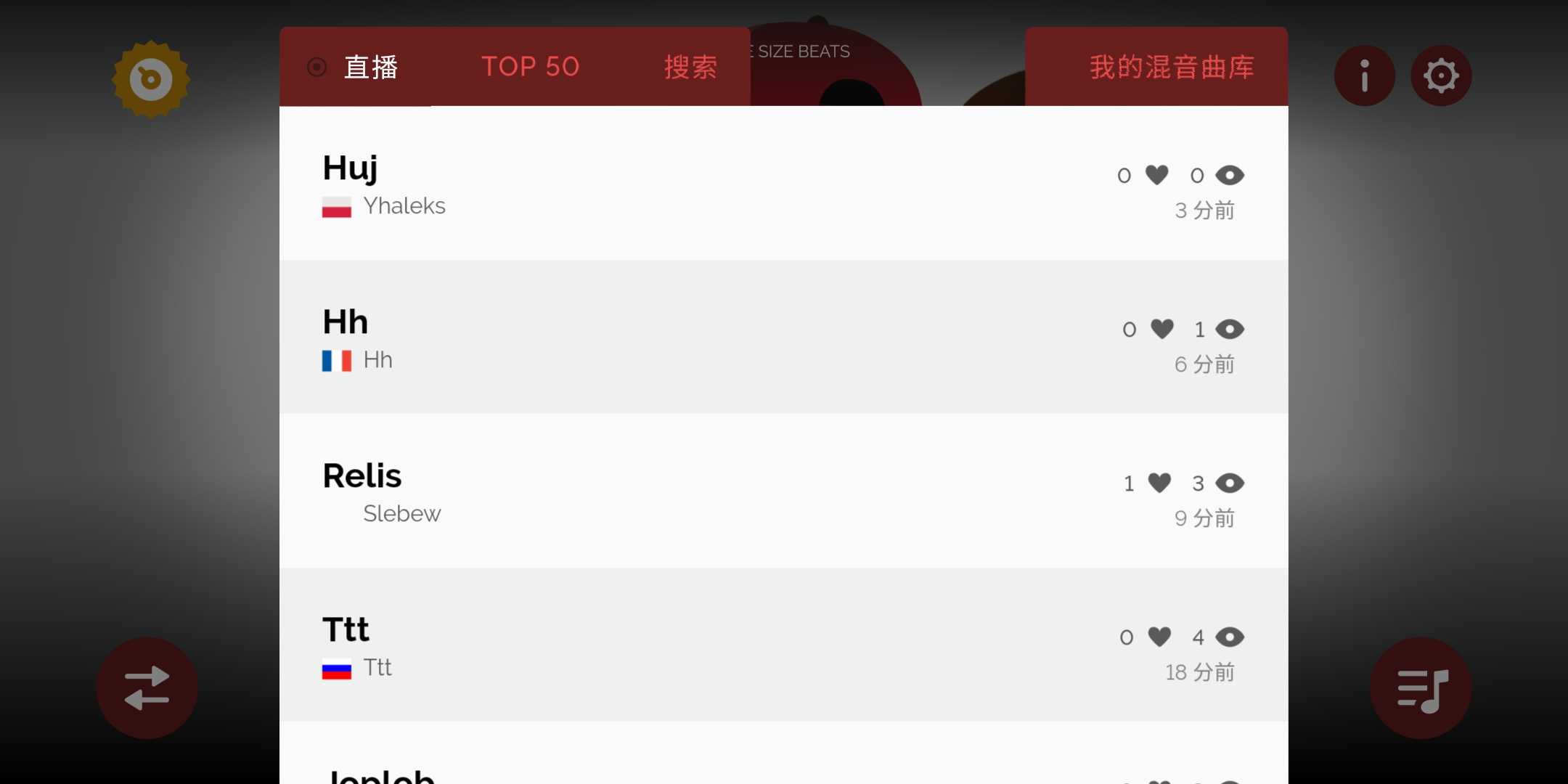The image size is (1568, 784).
Task: Switch to the TOP 50 tab
Action: (530, 68)
